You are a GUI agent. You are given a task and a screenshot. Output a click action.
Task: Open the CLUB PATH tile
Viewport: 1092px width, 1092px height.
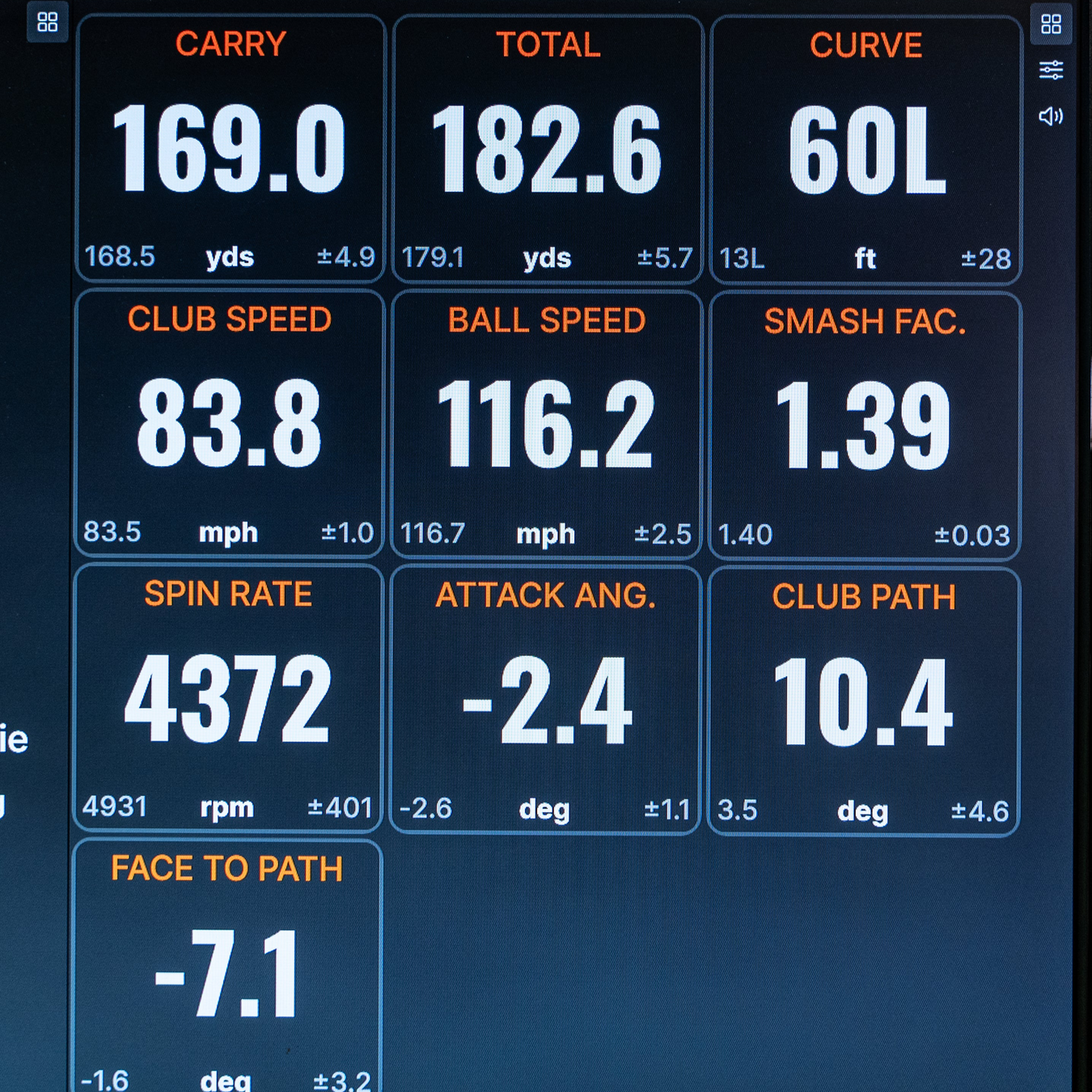coord(863,702)
